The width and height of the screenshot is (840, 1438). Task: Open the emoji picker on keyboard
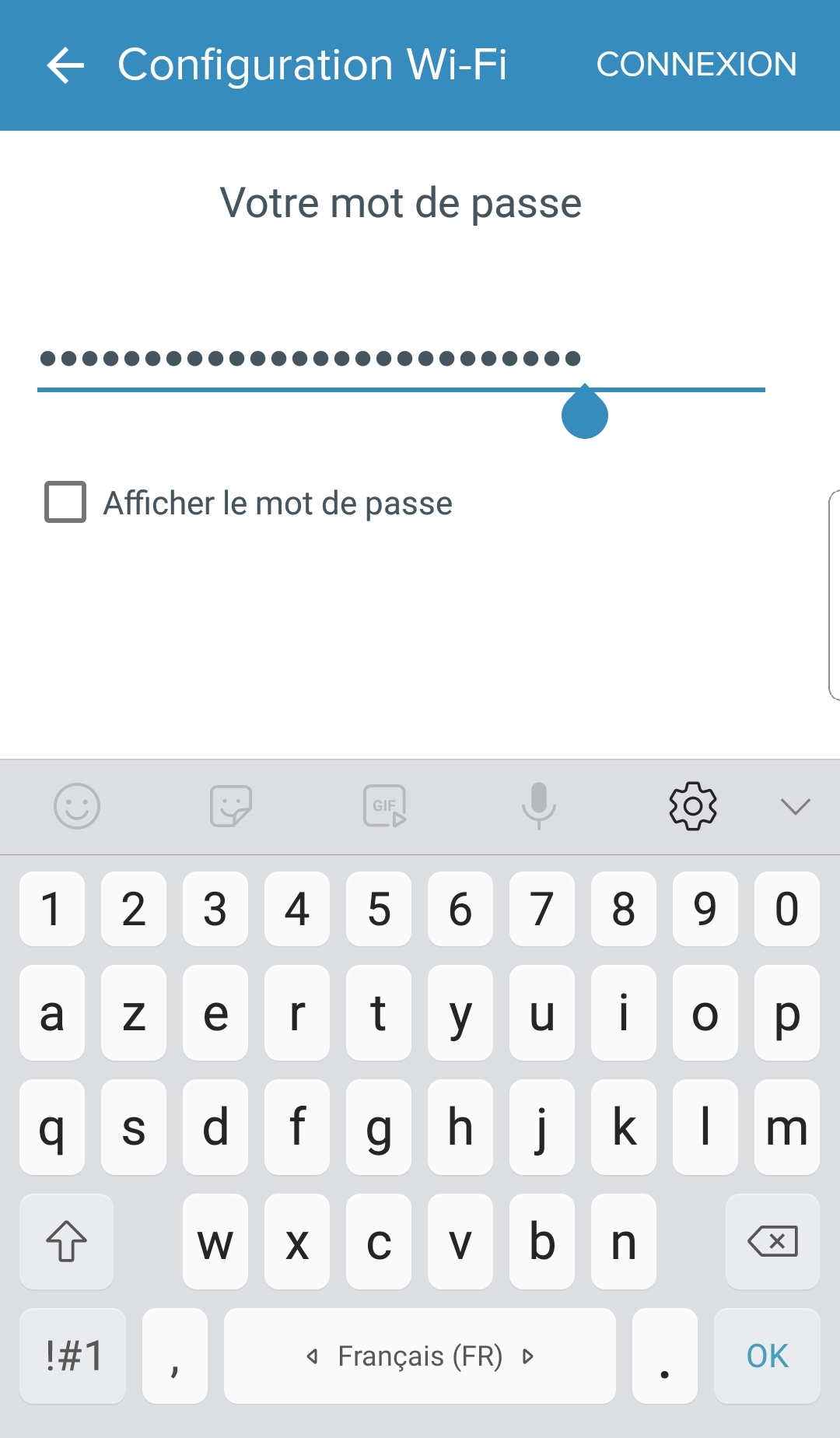coord(76,806)
